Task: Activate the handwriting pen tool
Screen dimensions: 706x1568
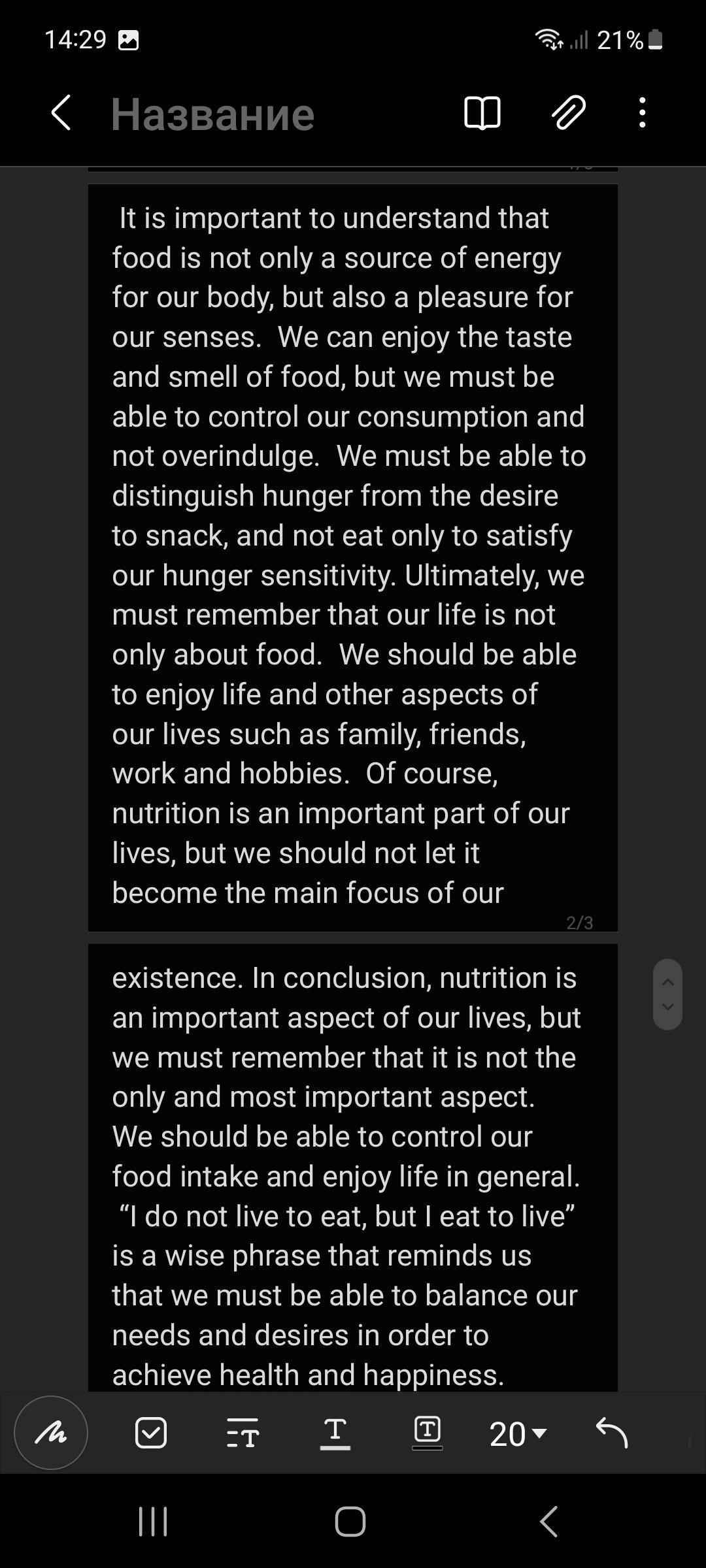Action: pyautogui.click(x=51, y=1433)
